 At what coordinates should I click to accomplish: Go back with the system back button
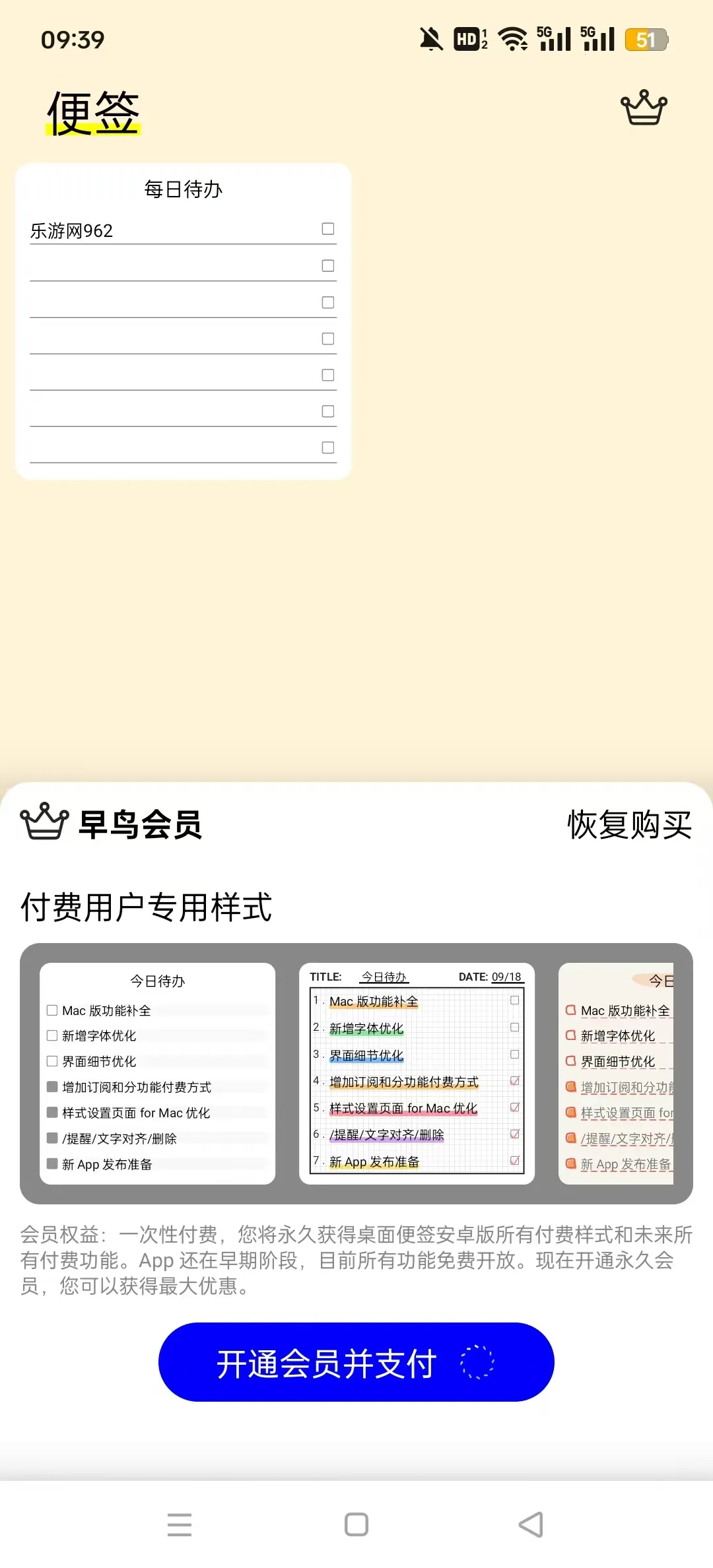coord(531,1524)
